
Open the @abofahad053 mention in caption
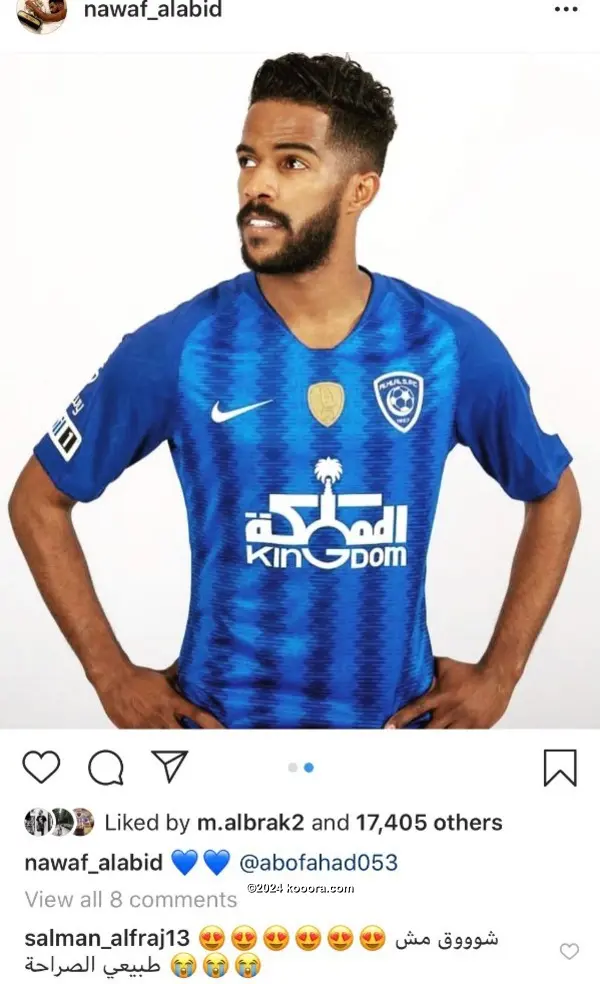(x=318, y=862)
